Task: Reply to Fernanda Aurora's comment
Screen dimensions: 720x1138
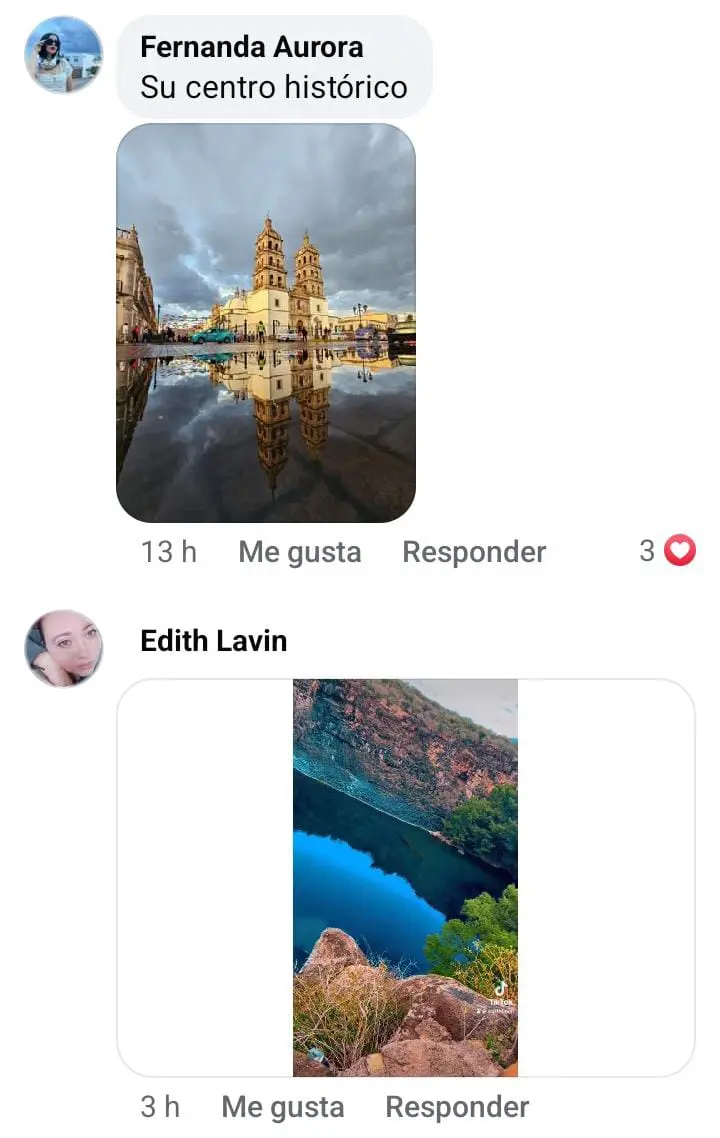Action: 474,552
